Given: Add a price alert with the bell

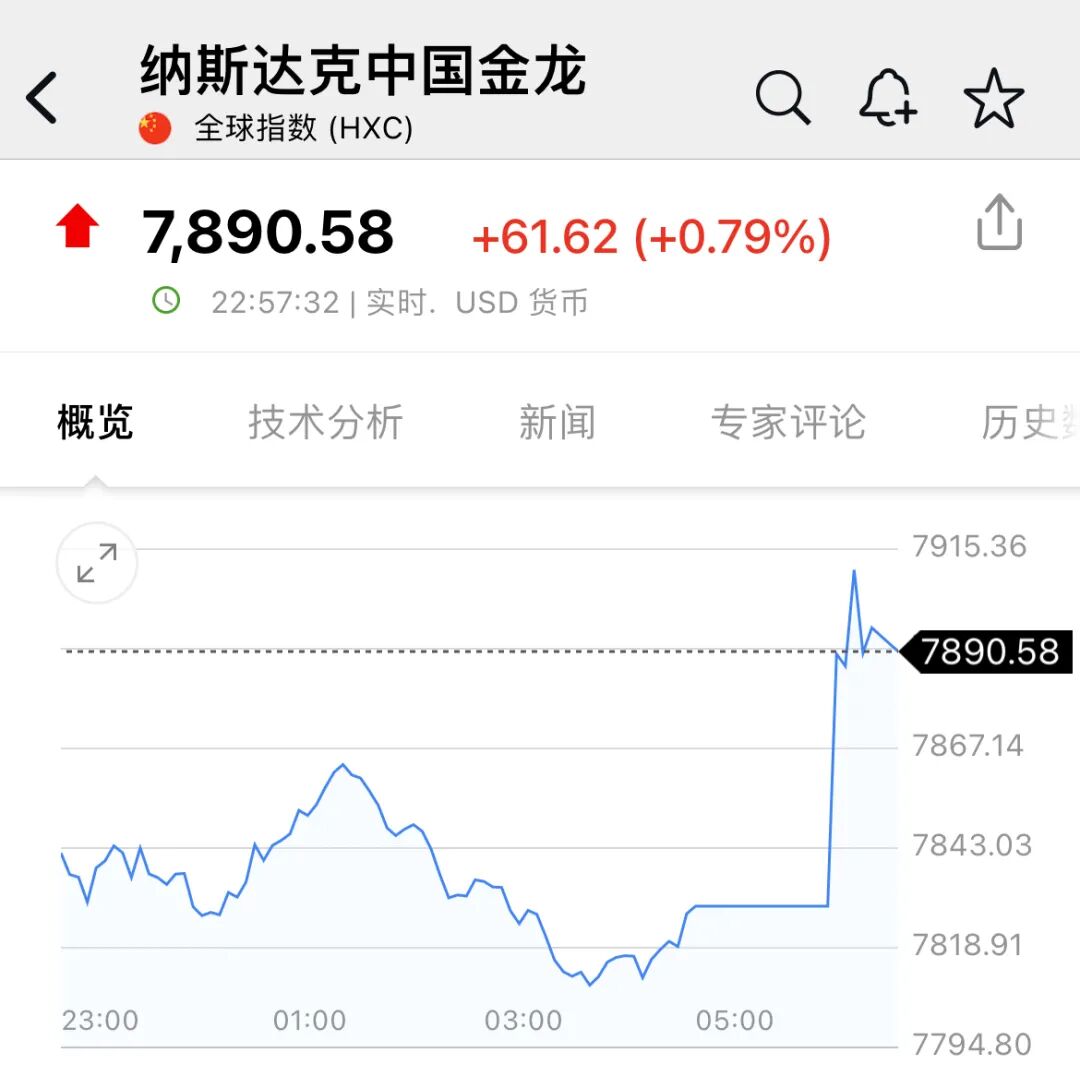Looking at the screenshot, I should [x=888, y=98].
